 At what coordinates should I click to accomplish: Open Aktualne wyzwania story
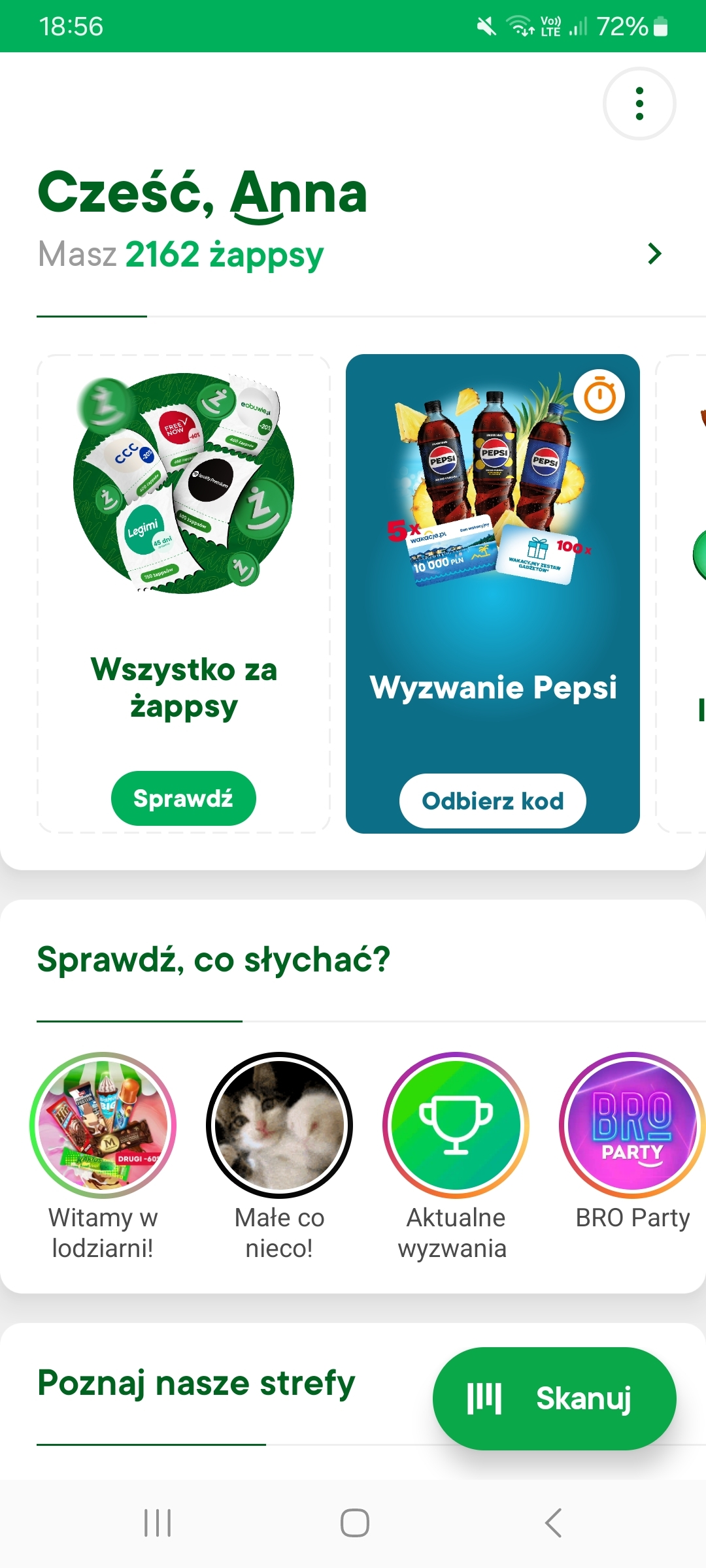[x=456, y=1125]
